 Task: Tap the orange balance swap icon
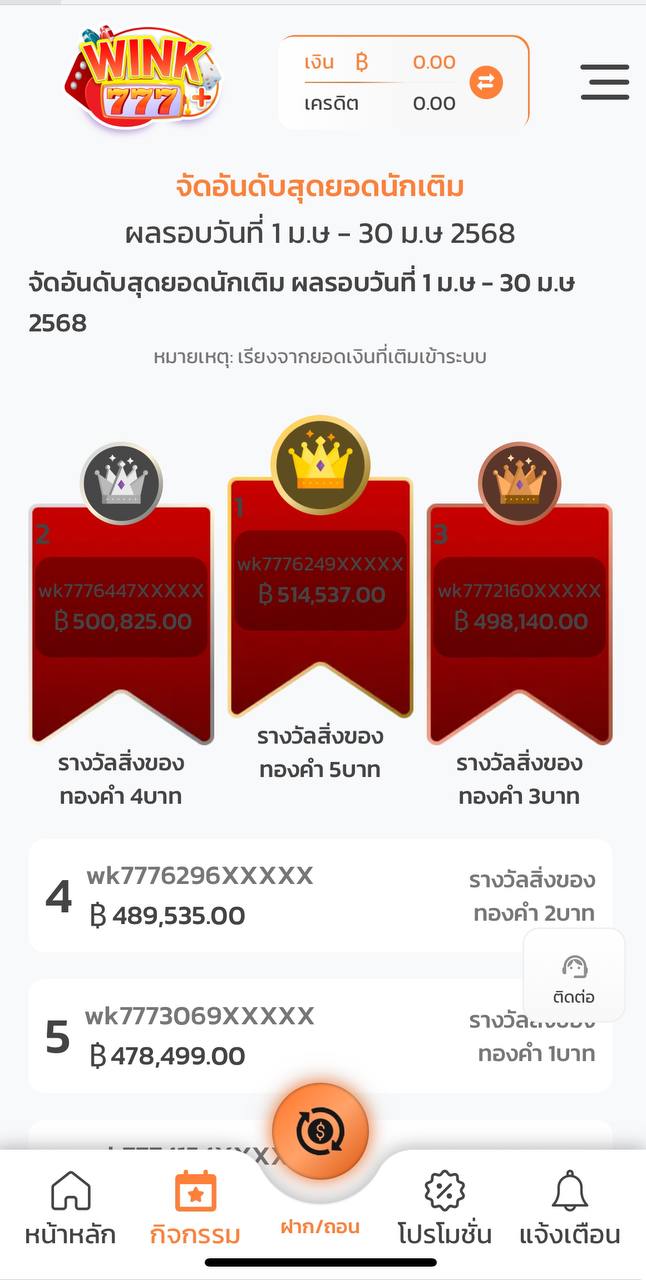(486, 82)
